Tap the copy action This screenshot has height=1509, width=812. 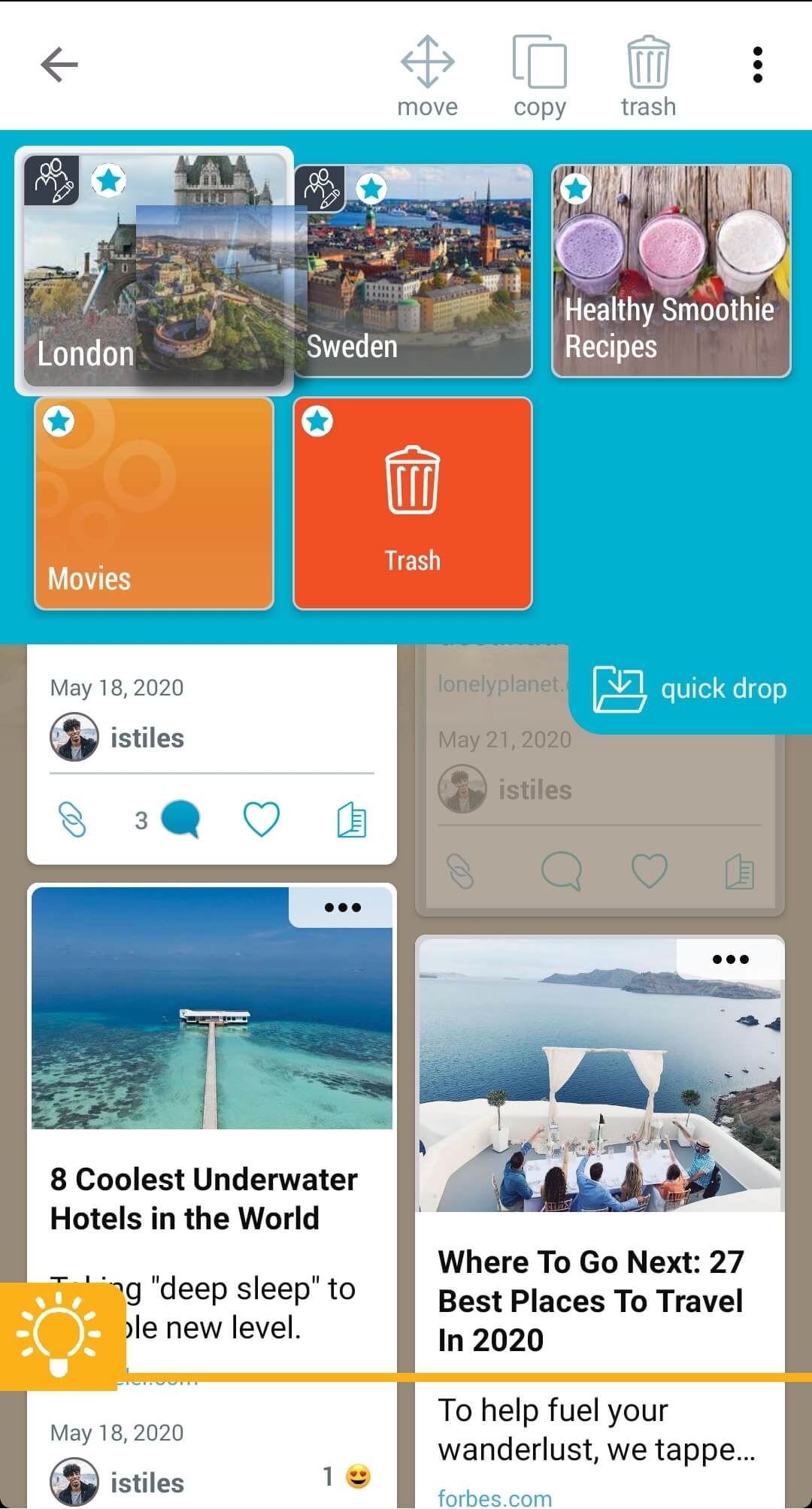pos(539,76)
